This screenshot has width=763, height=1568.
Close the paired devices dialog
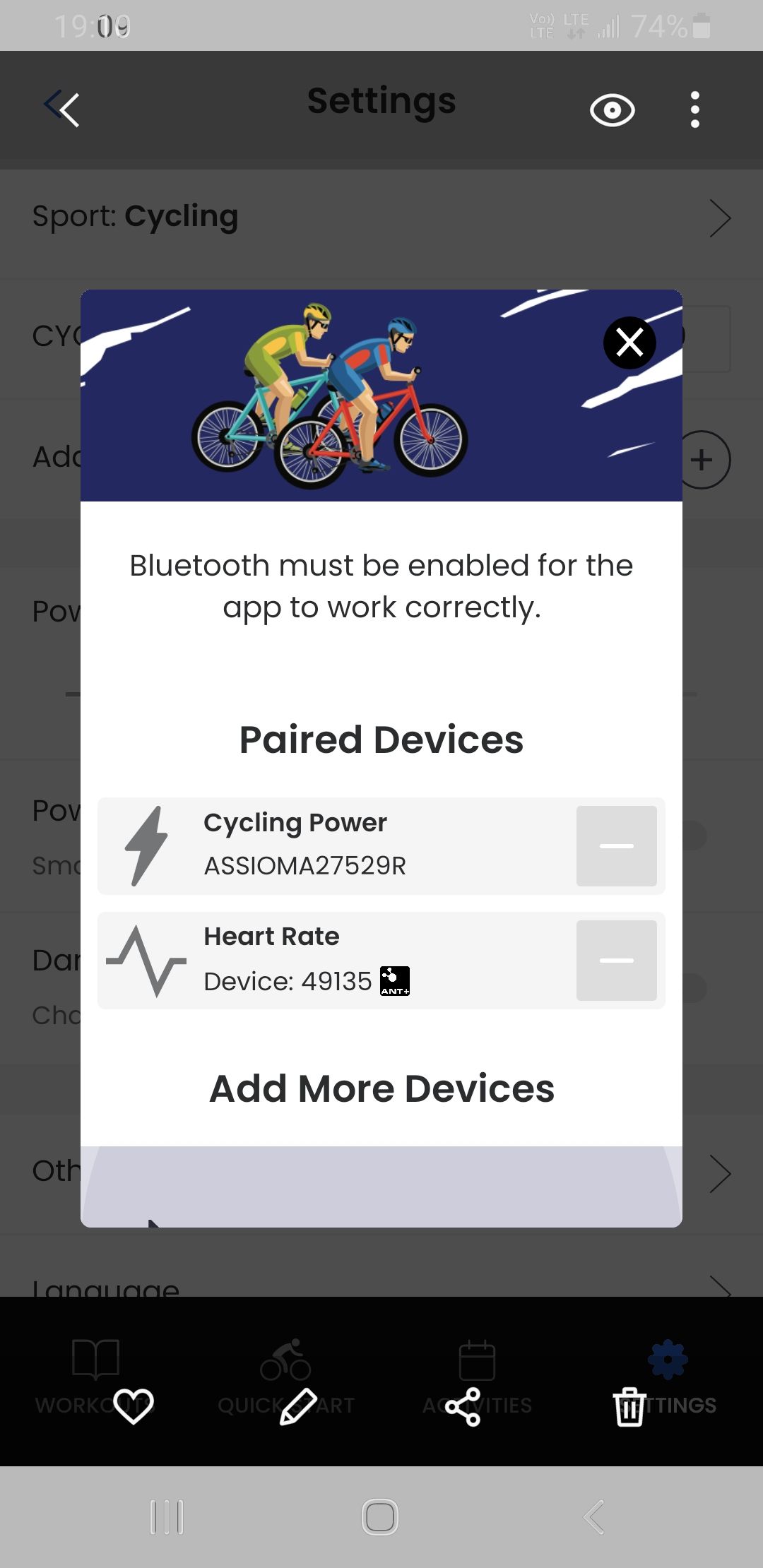629,343
